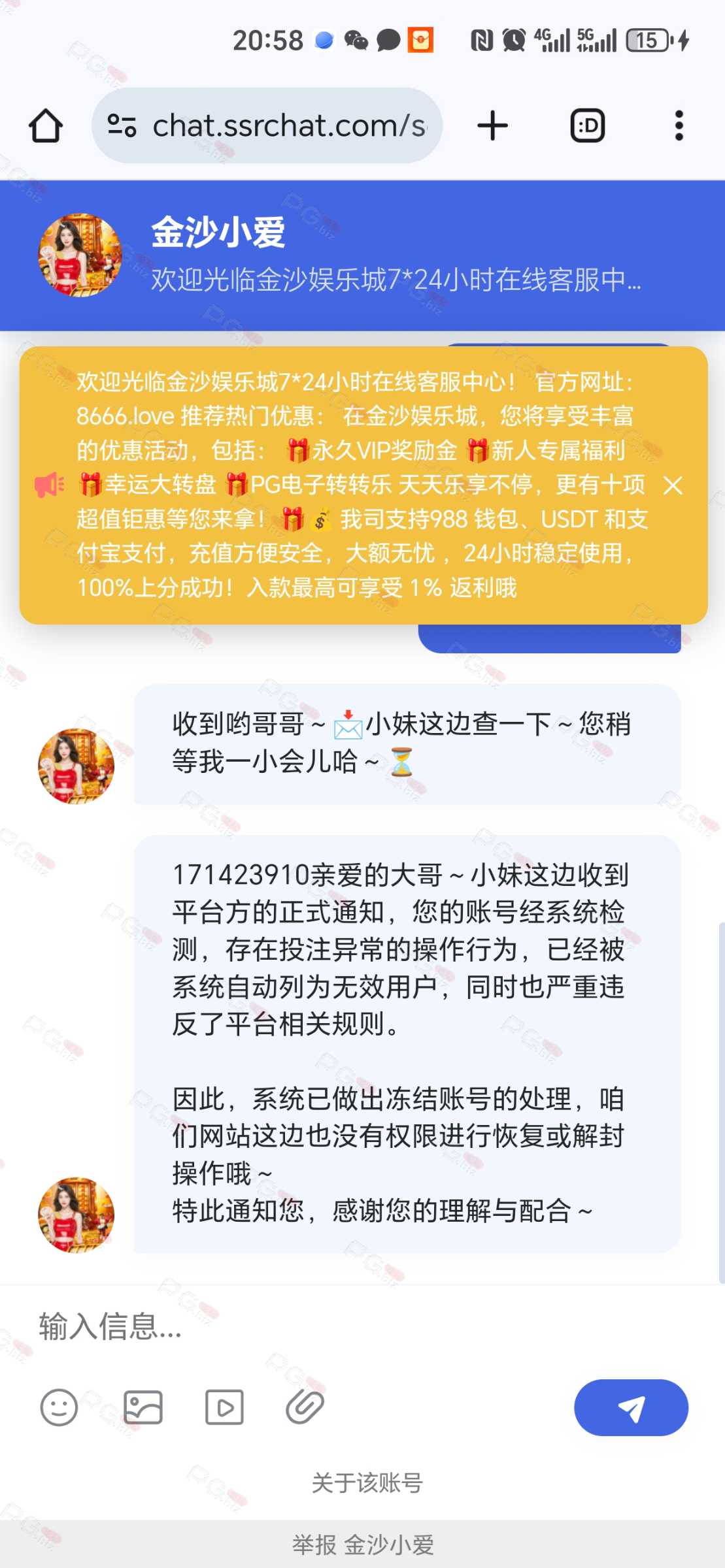The width and height of the screenshot is (725, 1568).
Task: Open 关于该账号 account info
Action: 367,1483
